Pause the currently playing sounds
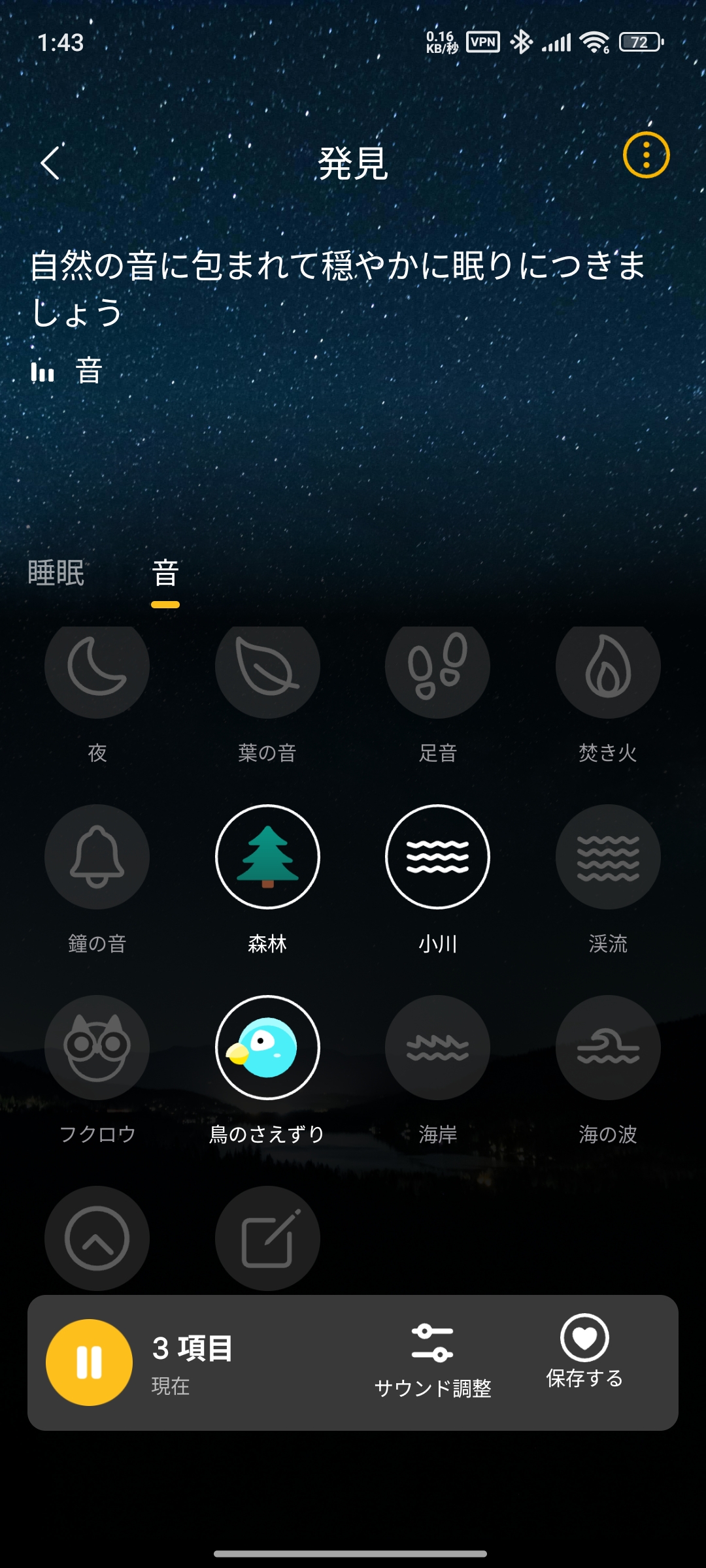The image size is (706, 1568). (x=89, y=1362)
